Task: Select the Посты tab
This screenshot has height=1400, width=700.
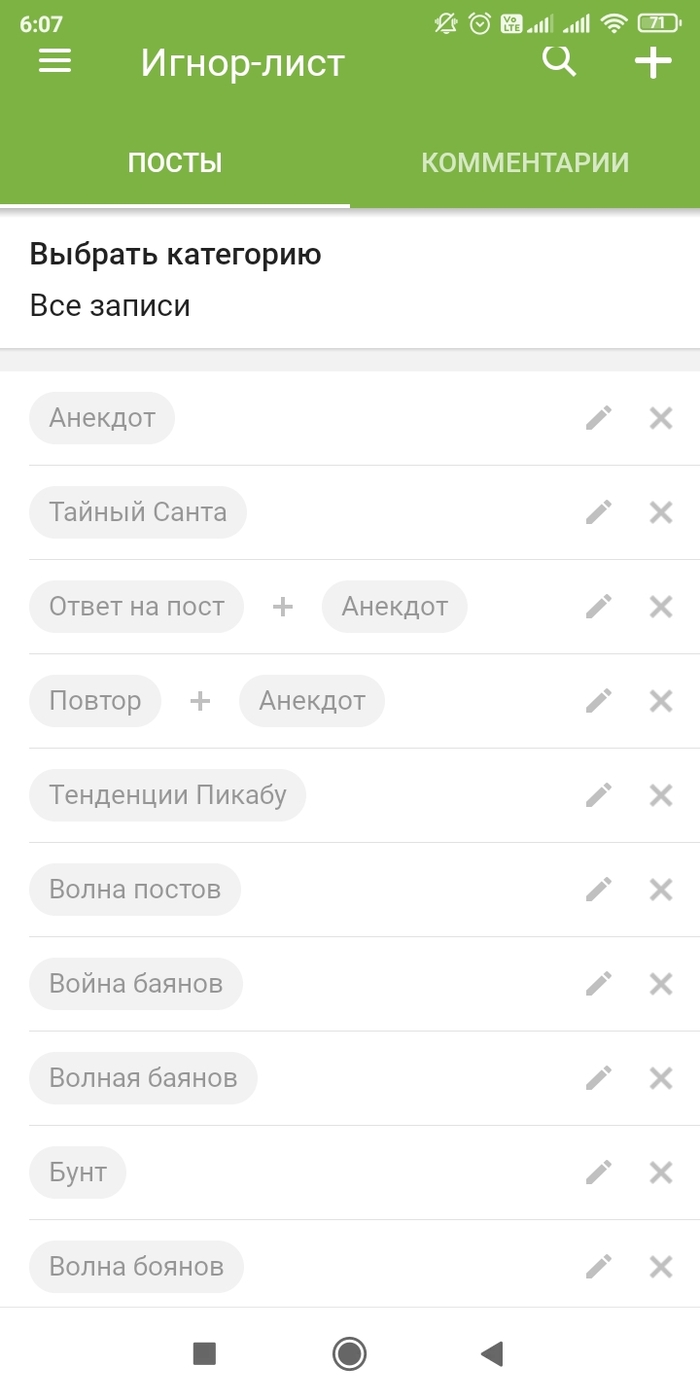Action: click(x=175, y=163)
